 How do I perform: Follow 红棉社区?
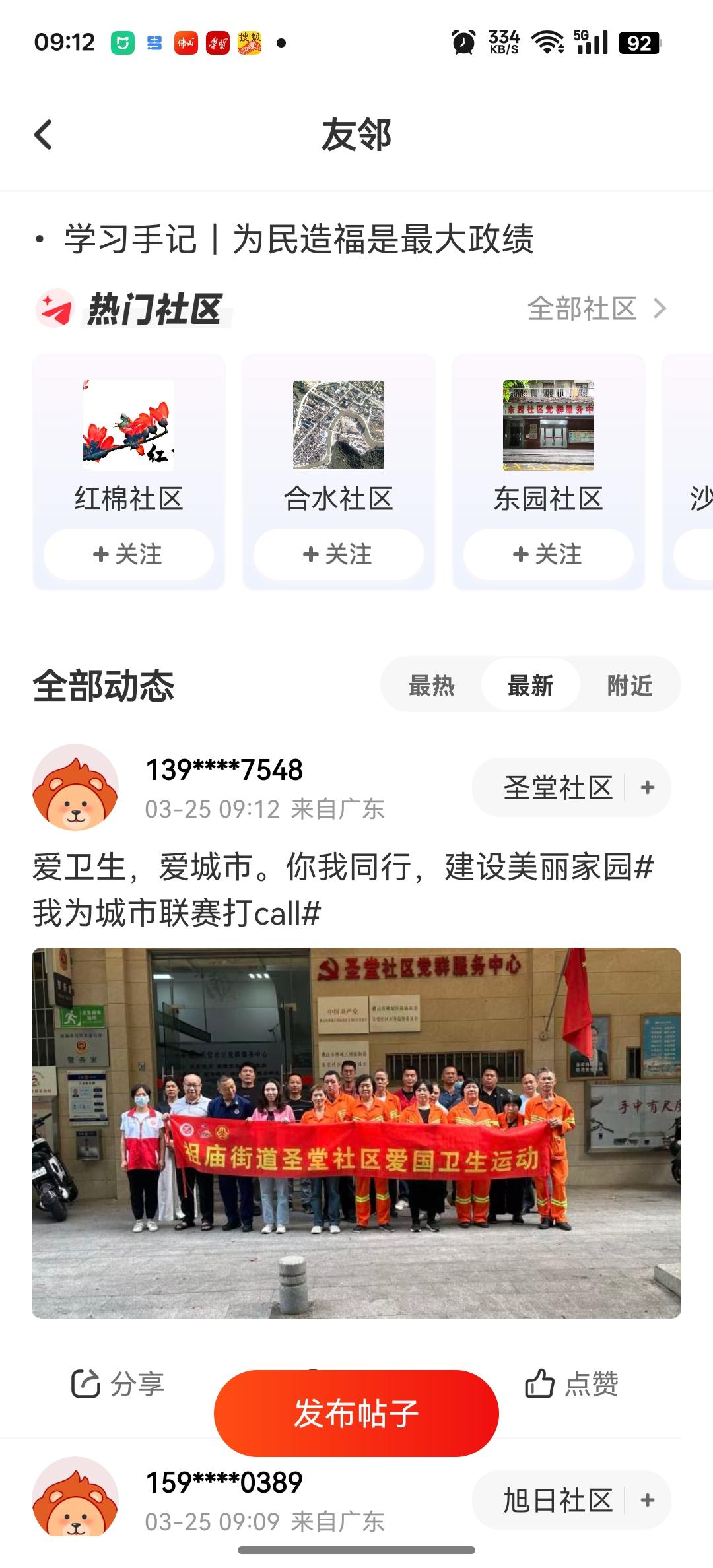click(129, 554)
